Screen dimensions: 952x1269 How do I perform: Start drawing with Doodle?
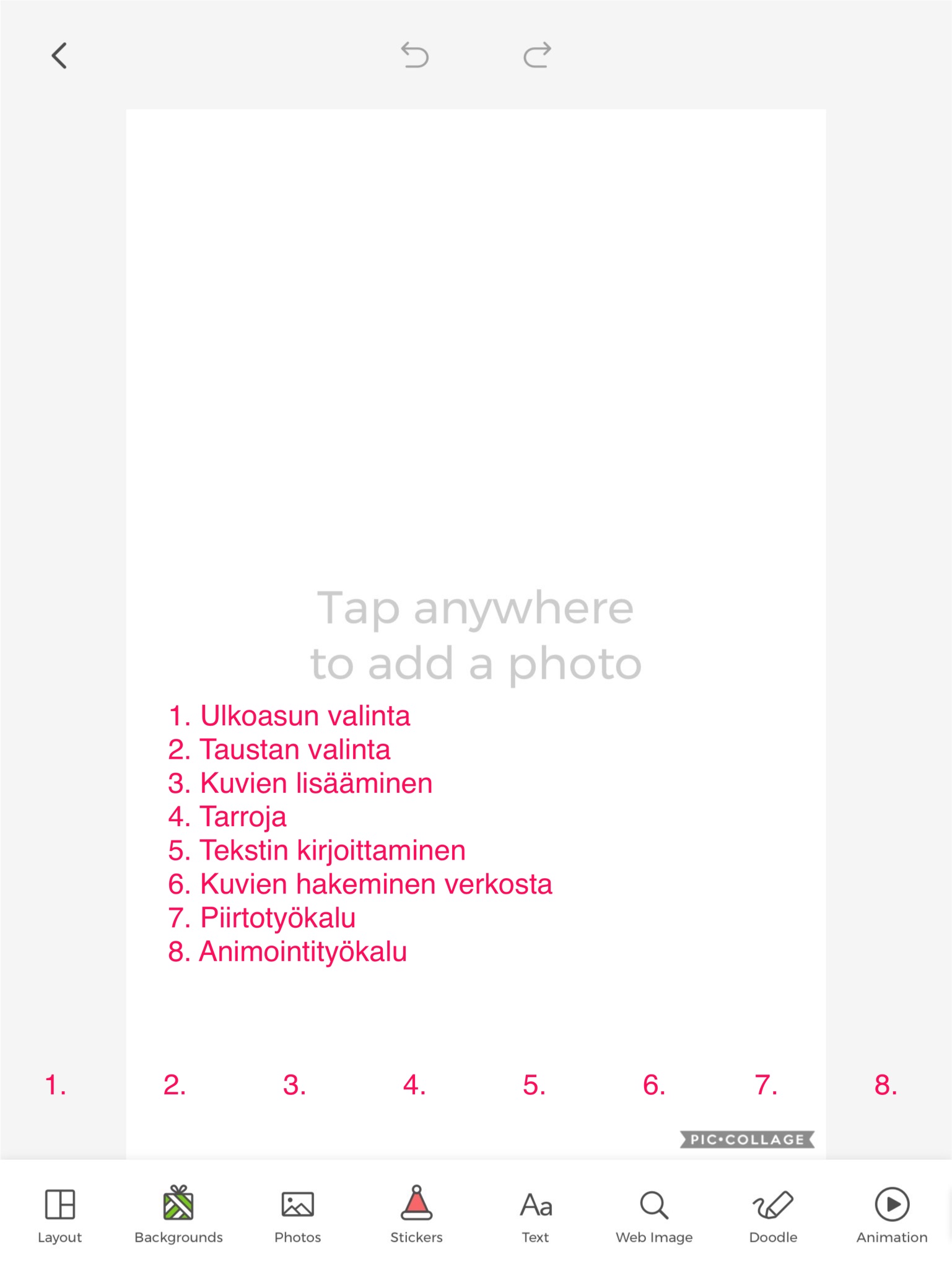[x=773, y=1214]
